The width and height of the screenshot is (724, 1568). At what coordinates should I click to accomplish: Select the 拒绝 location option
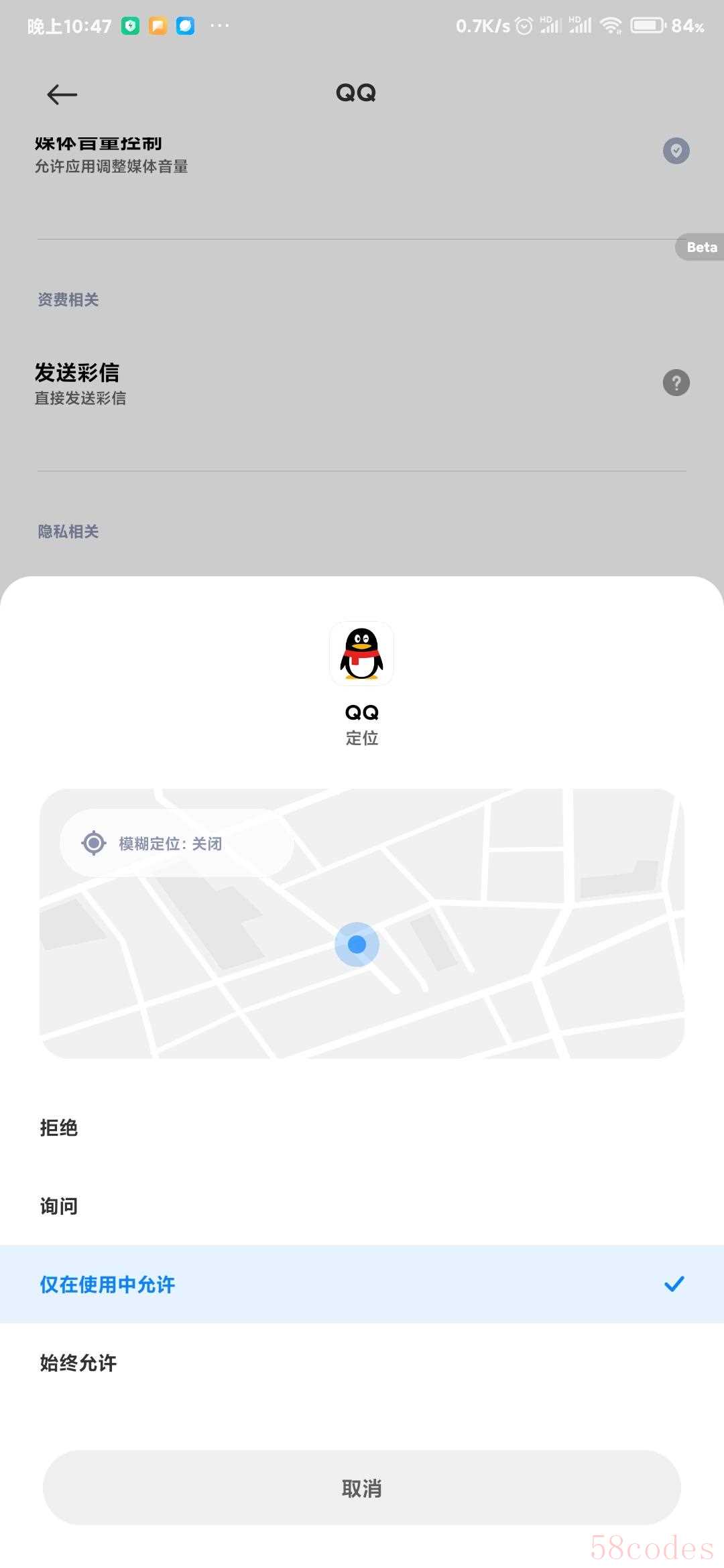[362, 1128]
